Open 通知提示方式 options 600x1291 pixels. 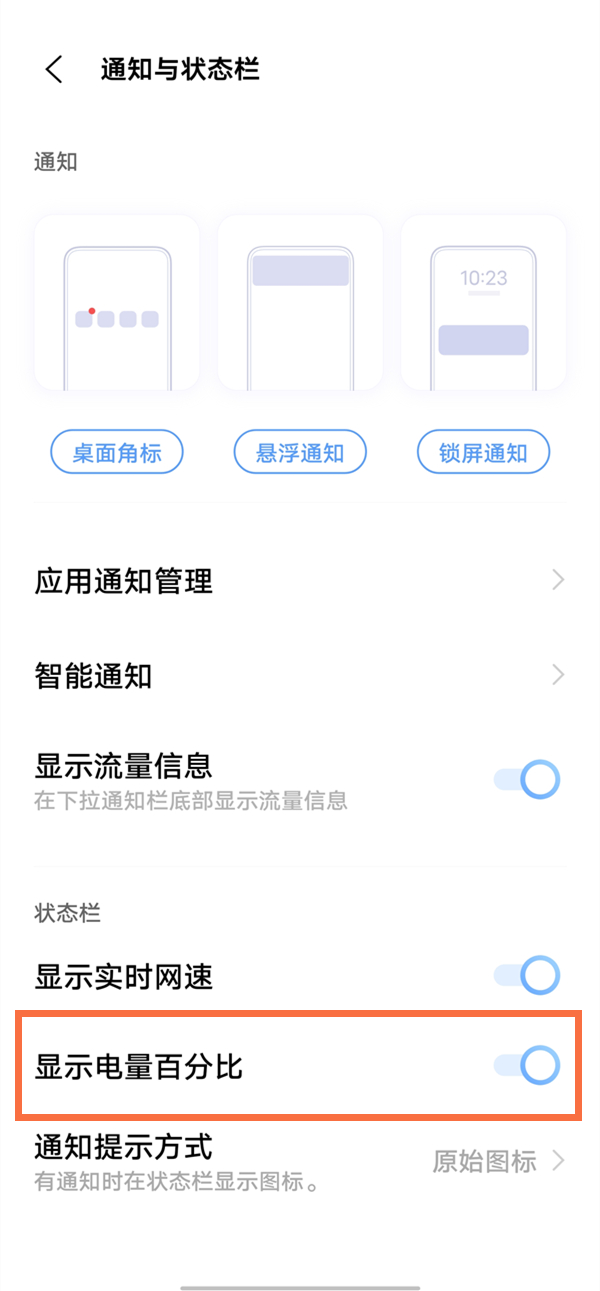coord(300,1160)
